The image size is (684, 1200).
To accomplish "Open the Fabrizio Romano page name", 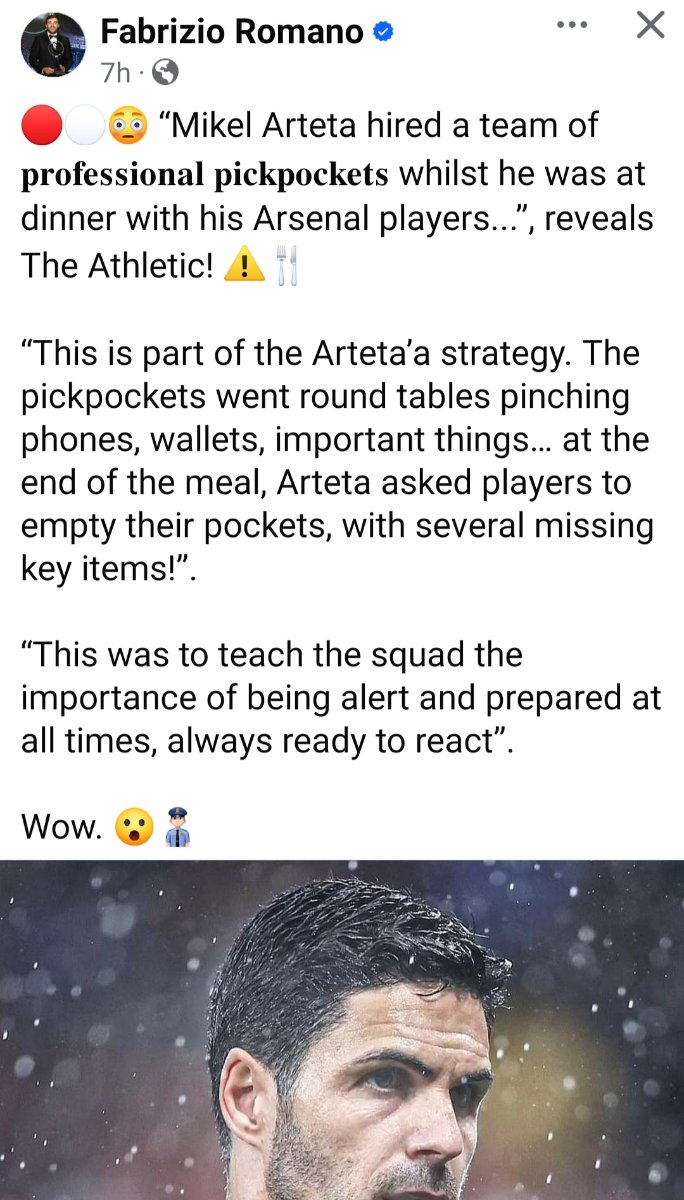I will click(232, 32).
